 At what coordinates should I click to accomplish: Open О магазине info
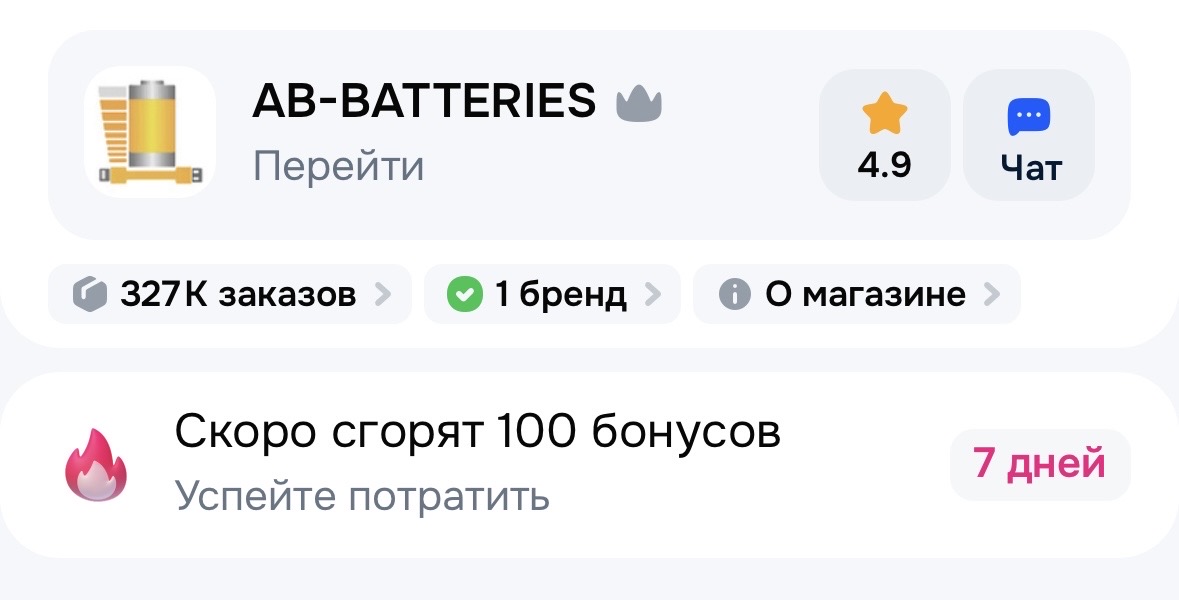pyautogui.click(x=857, y=294)
